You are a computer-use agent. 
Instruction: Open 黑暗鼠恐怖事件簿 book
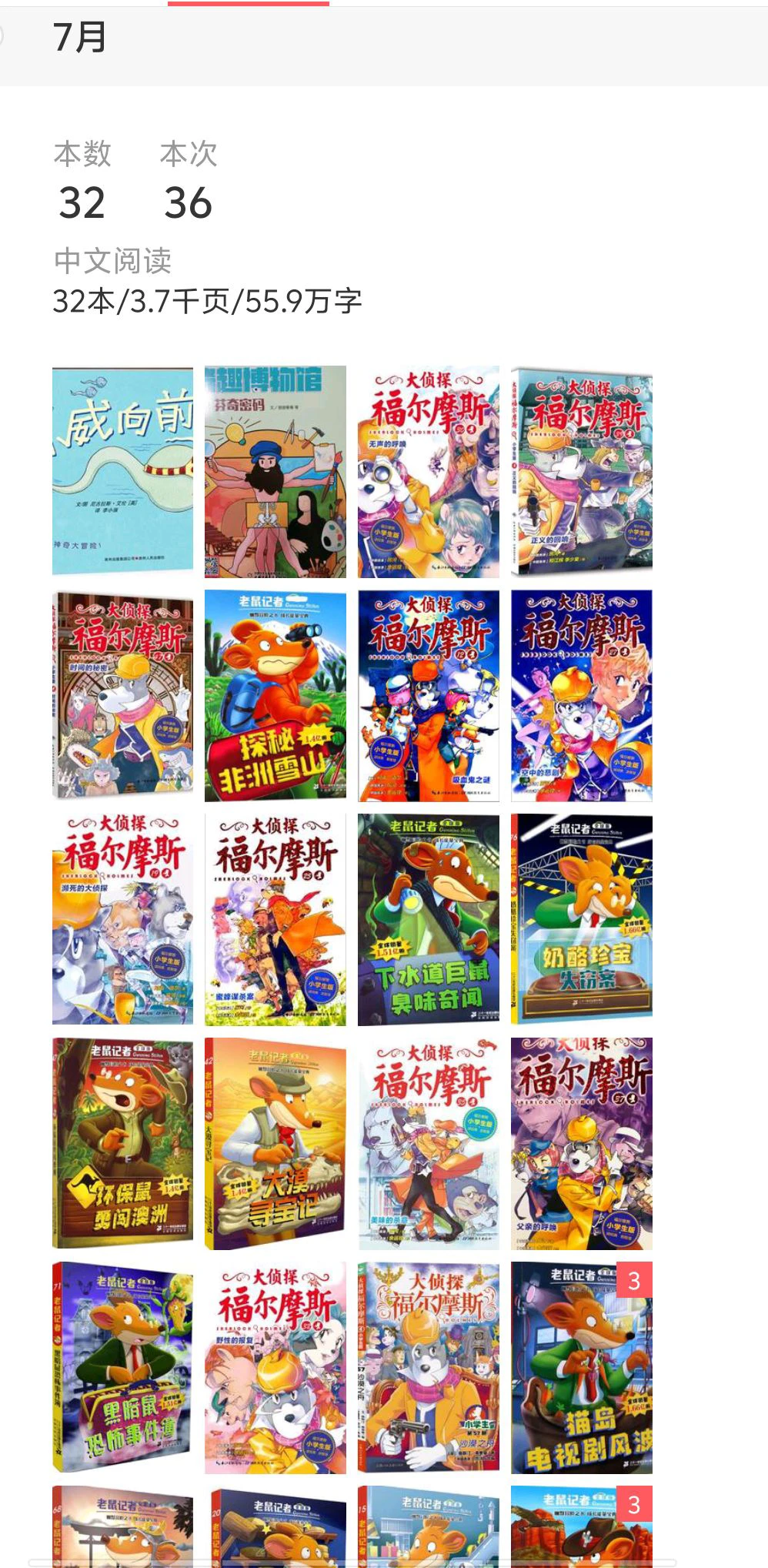pyautogui.click(x=122, y=1367)
